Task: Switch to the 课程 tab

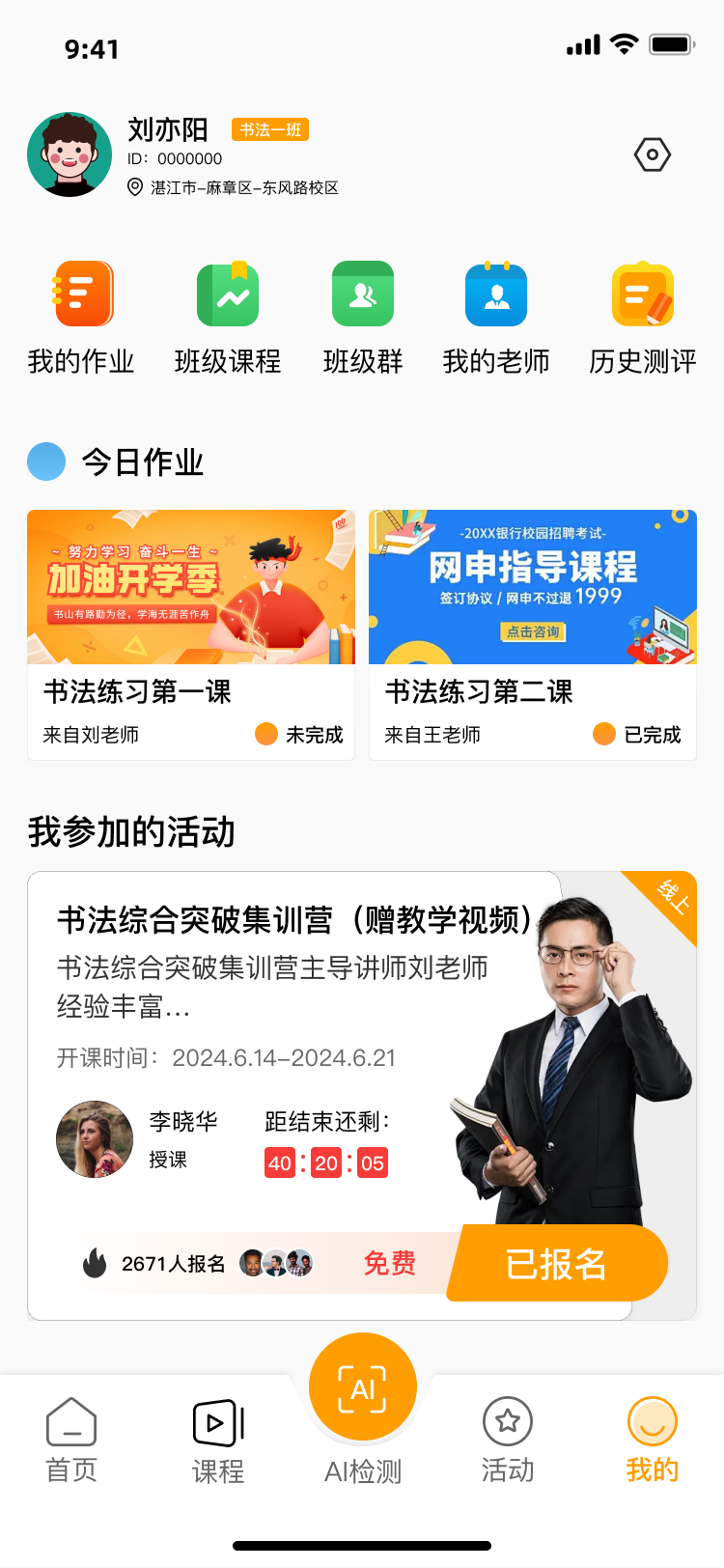Action: [x=218, y=1440]
